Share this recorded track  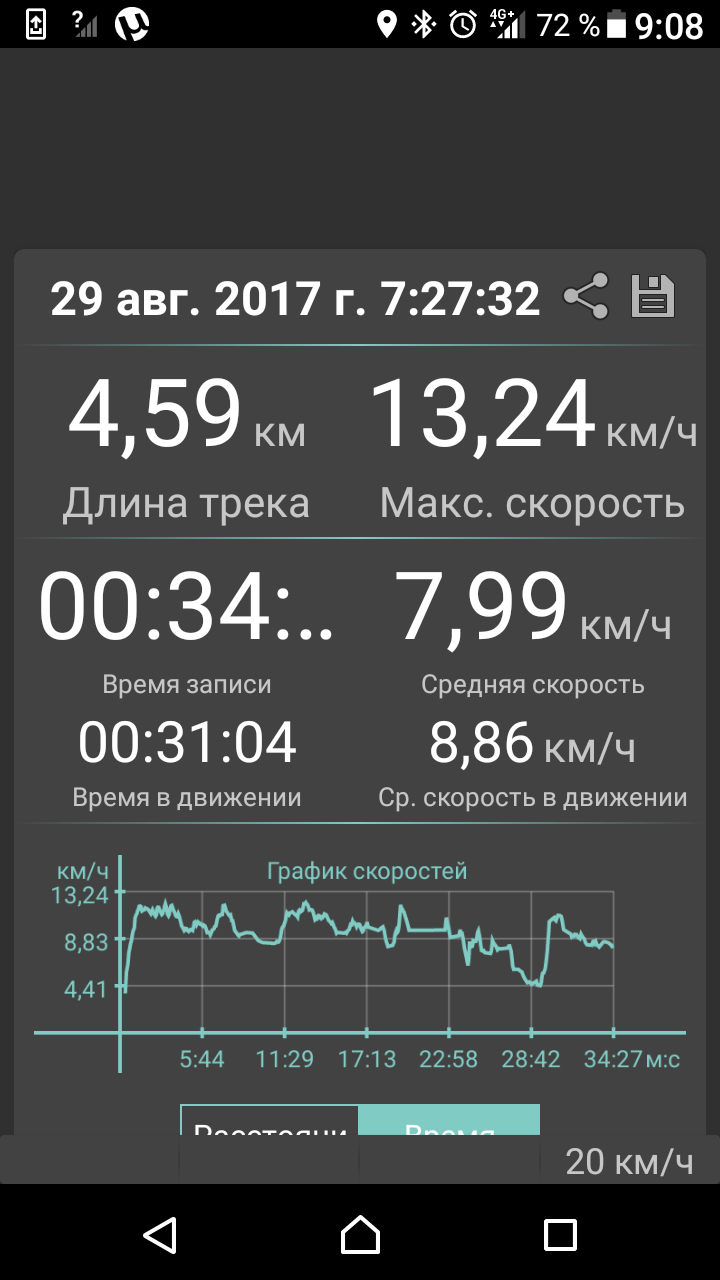[x=586, y=297]
